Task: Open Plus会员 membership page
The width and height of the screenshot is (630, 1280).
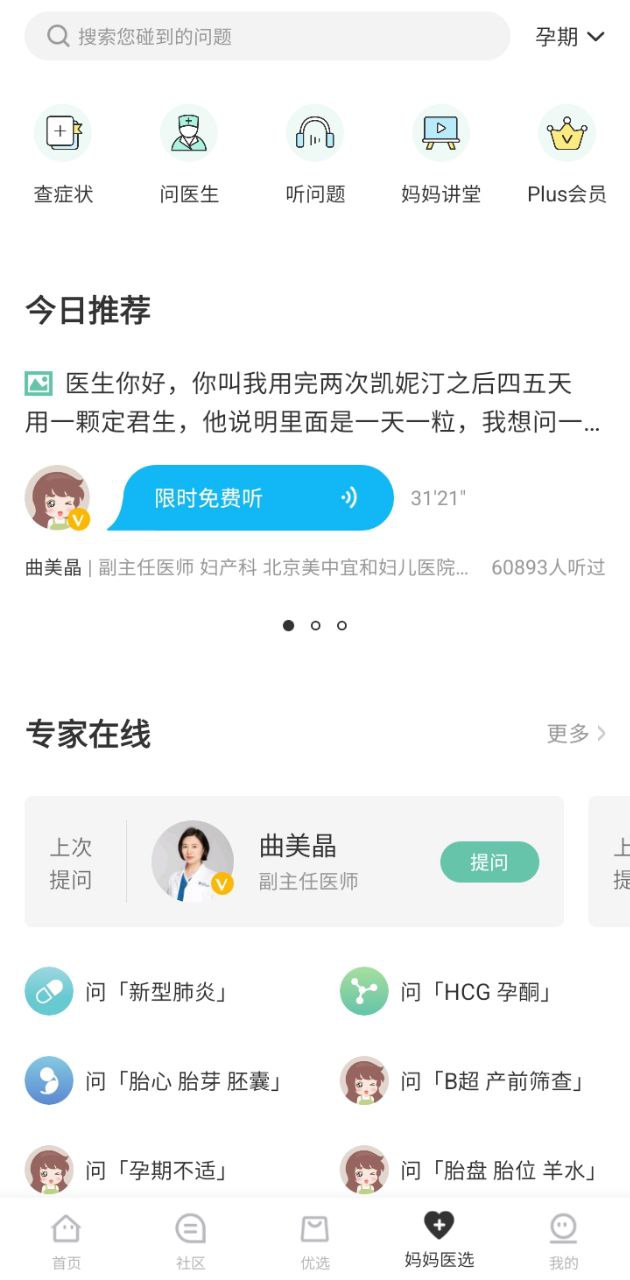Action: click(567, 155)
